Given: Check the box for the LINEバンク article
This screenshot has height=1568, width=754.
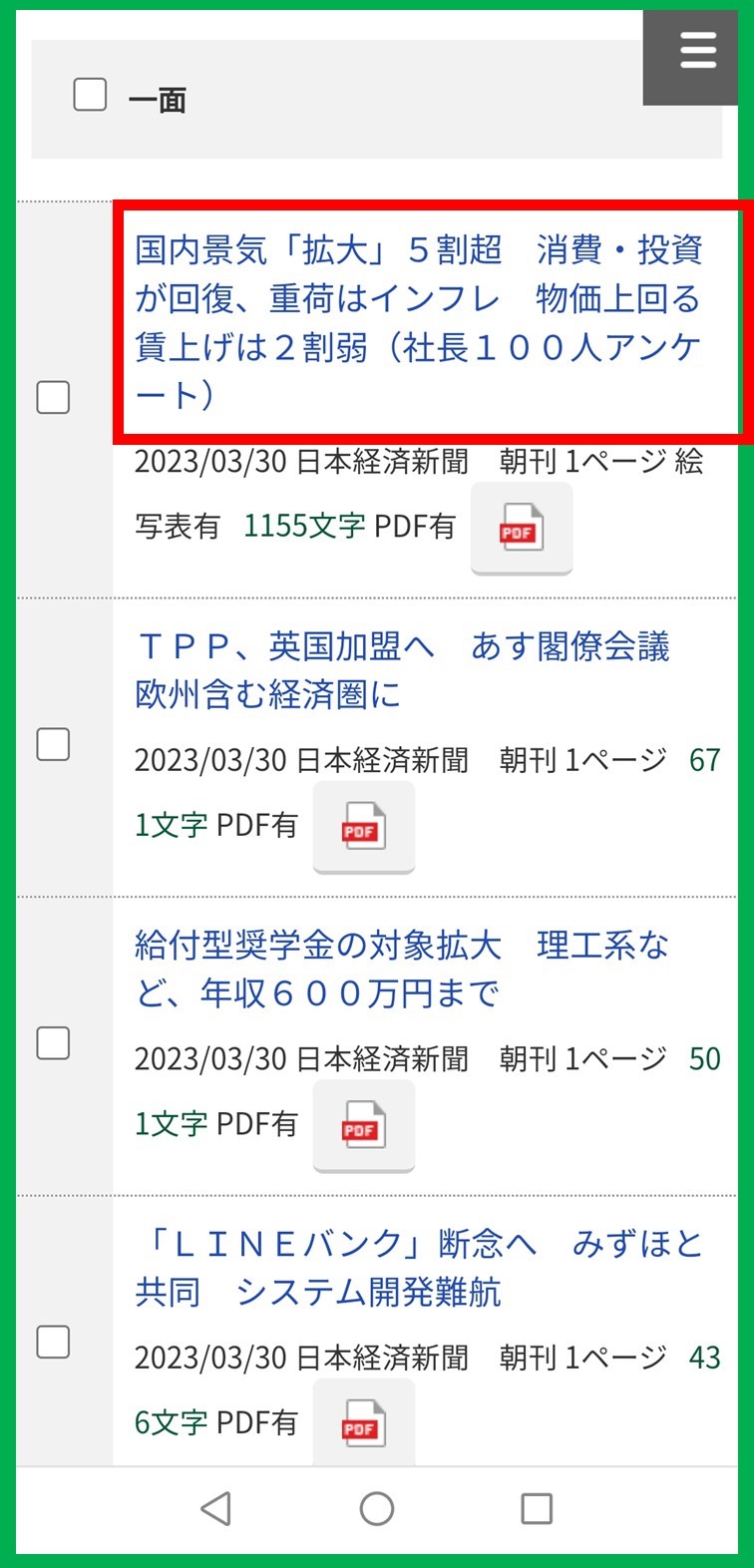Looking at the screenshot, I should click(x=53, y=1342).
